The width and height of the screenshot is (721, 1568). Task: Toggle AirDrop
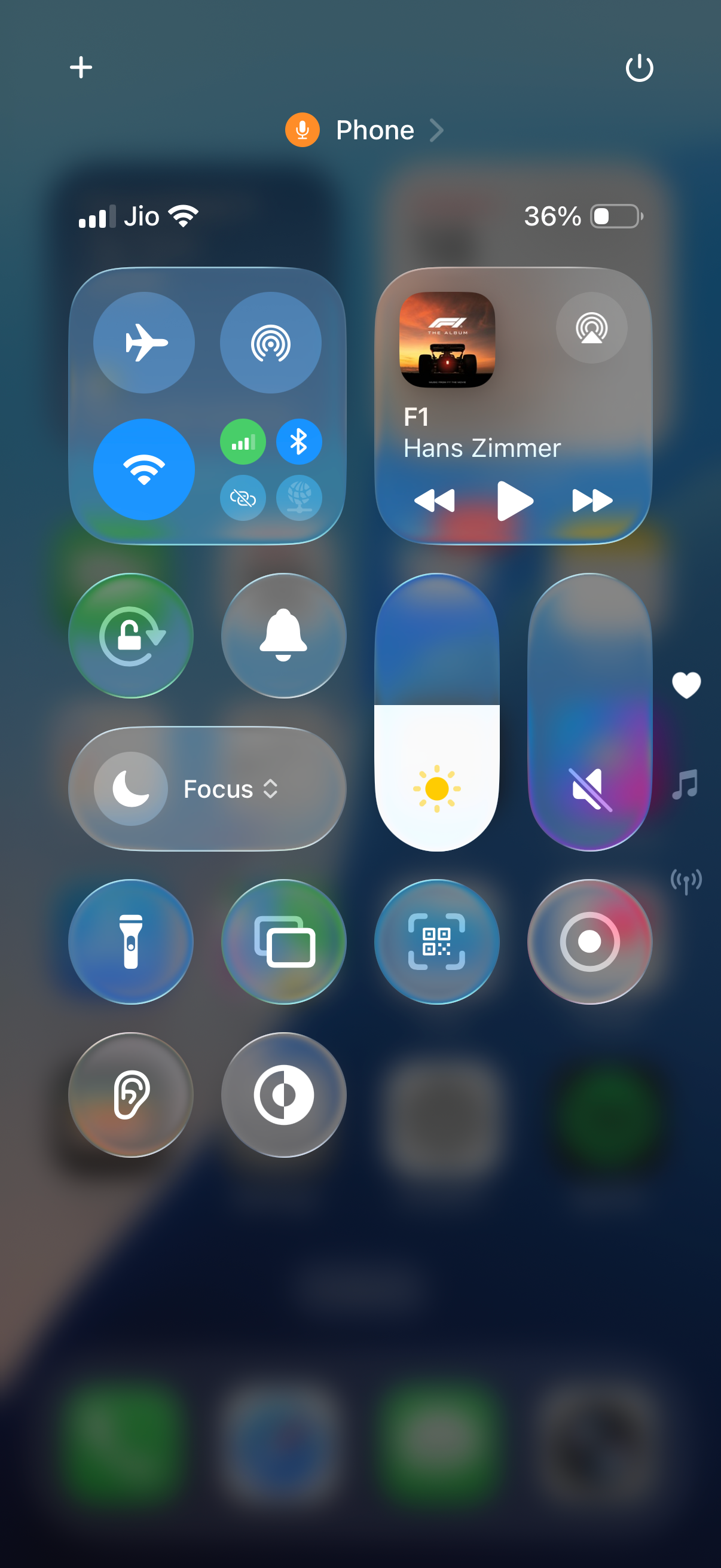[270, 342]
